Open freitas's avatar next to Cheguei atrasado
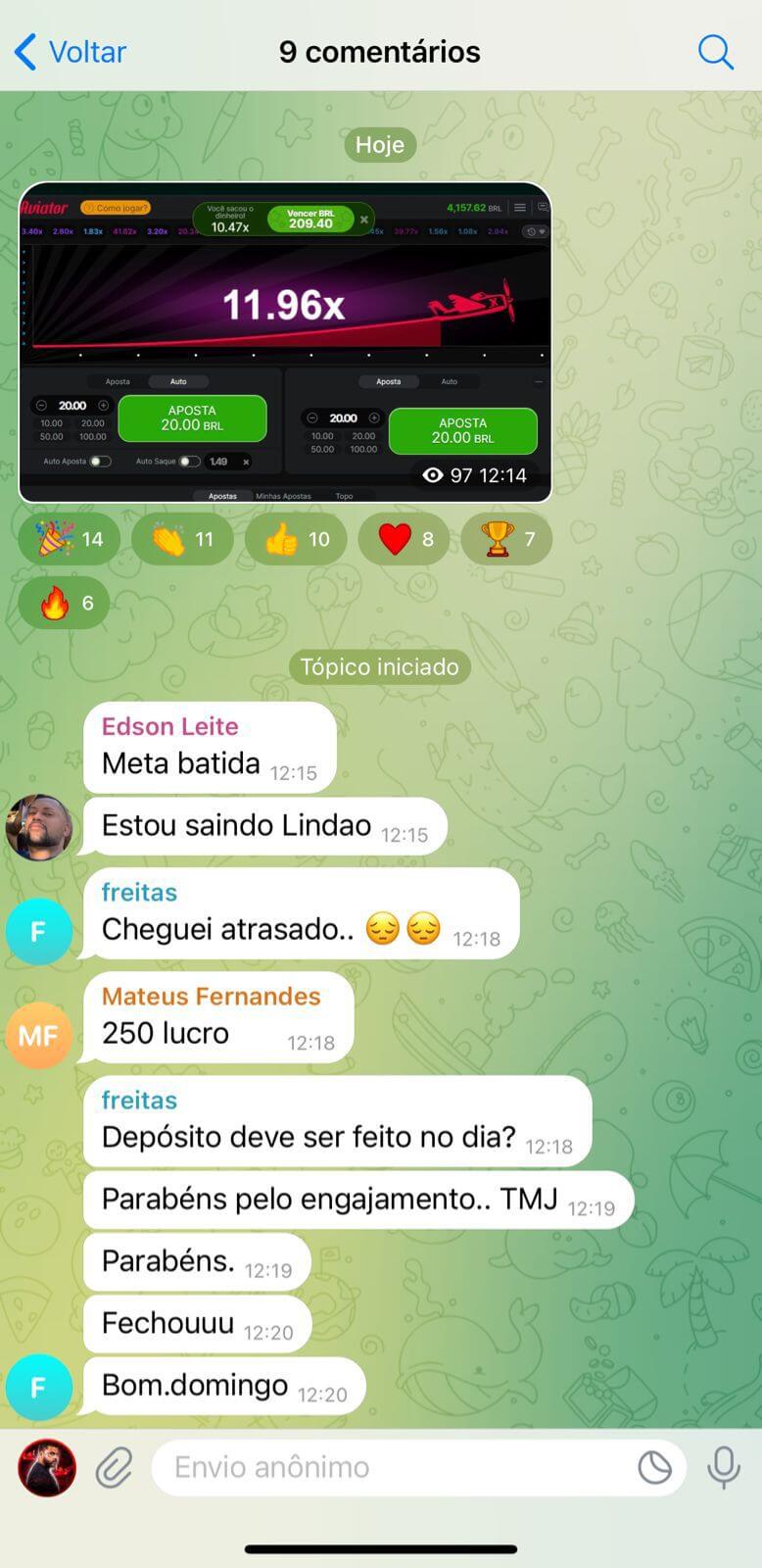Viewport: 762px width, 1568px height. coord(39,931)
